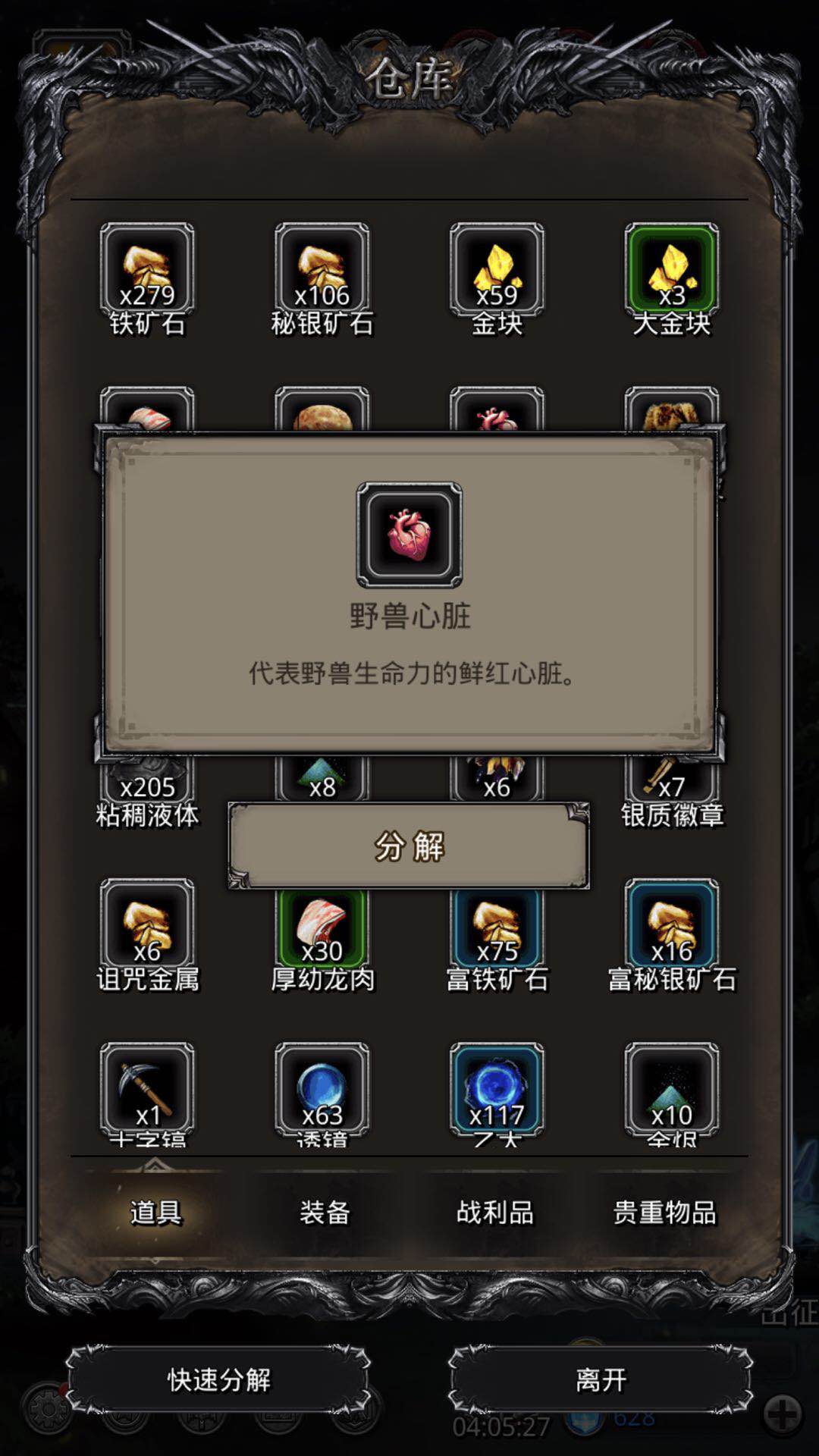
Task: Tap the 分解 button
Action: [x=409, y=846]
